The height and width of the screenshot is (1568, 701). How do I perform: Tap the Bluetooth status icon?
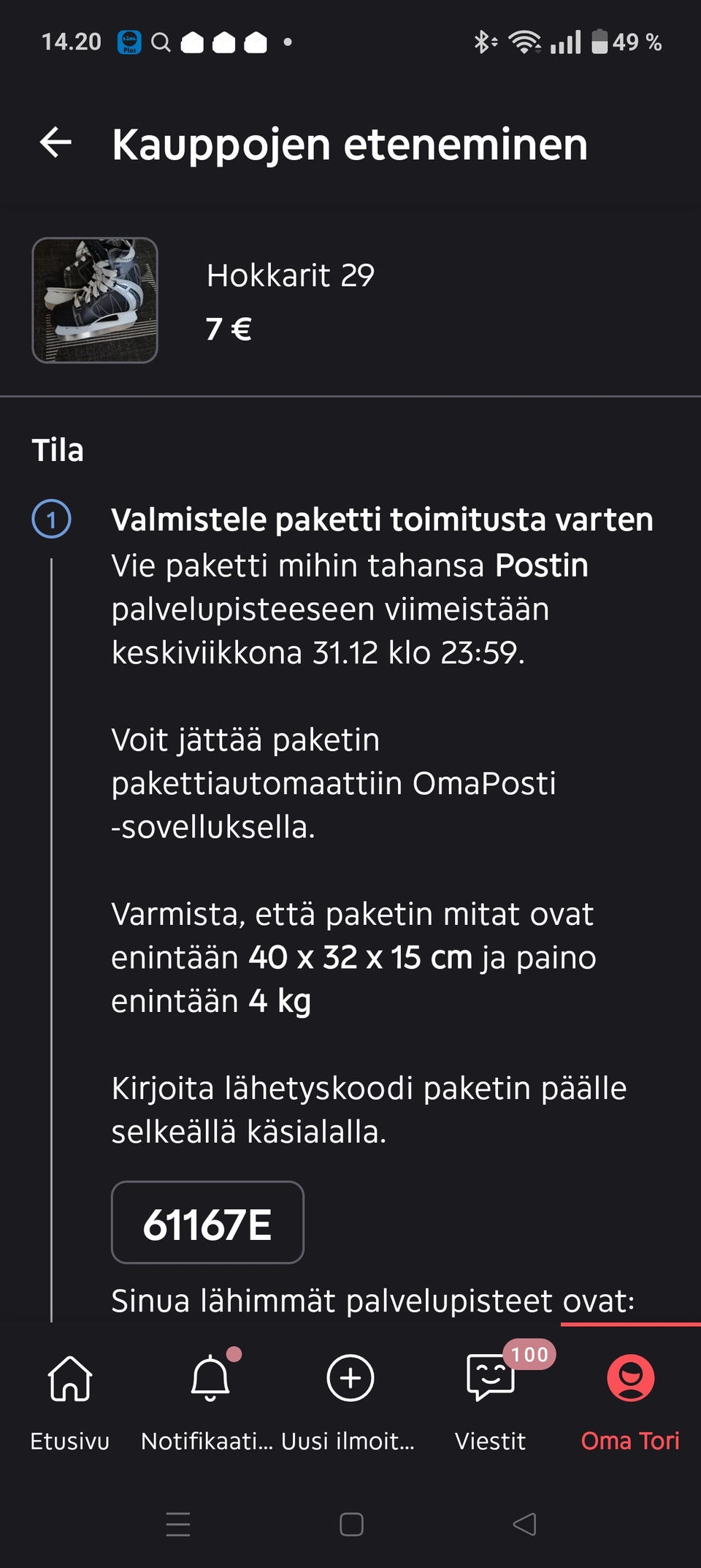coord(482,42)
